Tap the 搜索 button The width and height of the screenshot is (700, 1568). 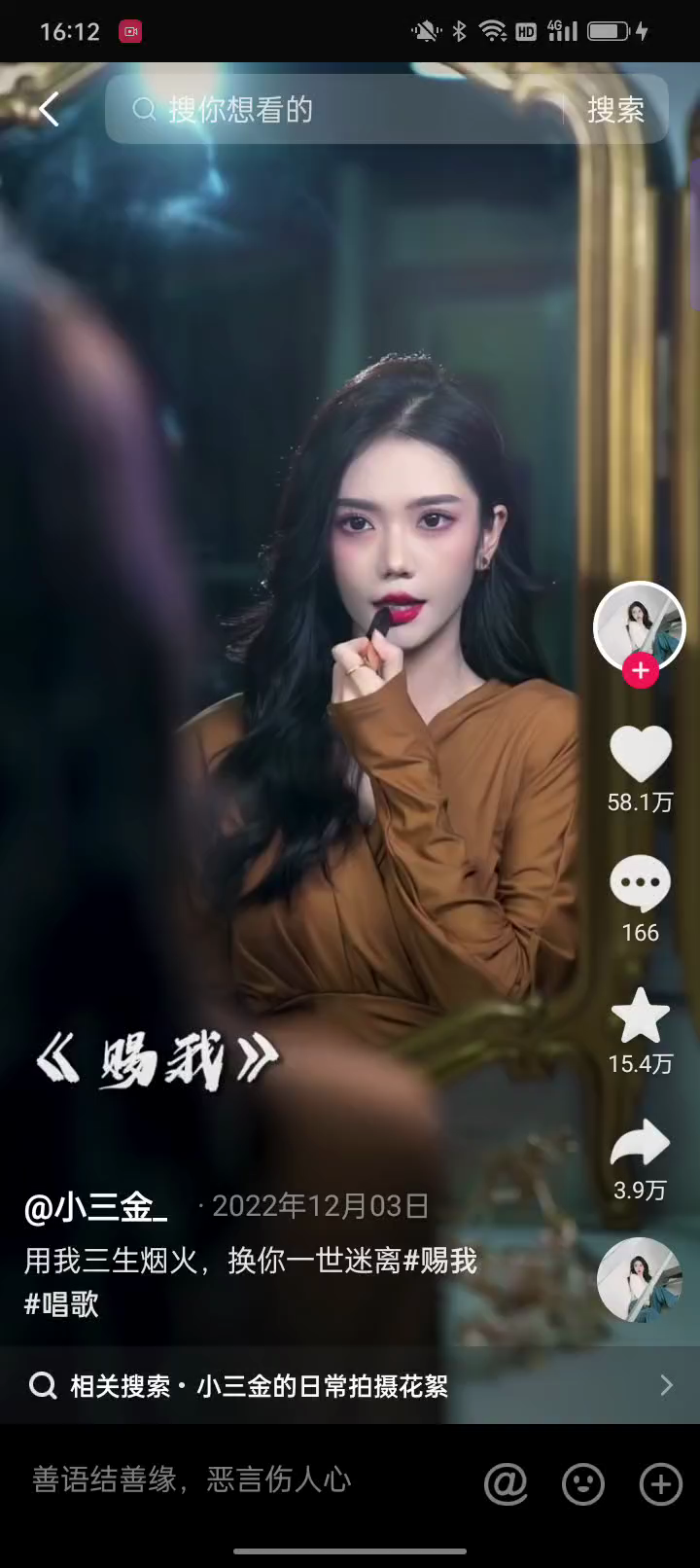pos(615,109)
